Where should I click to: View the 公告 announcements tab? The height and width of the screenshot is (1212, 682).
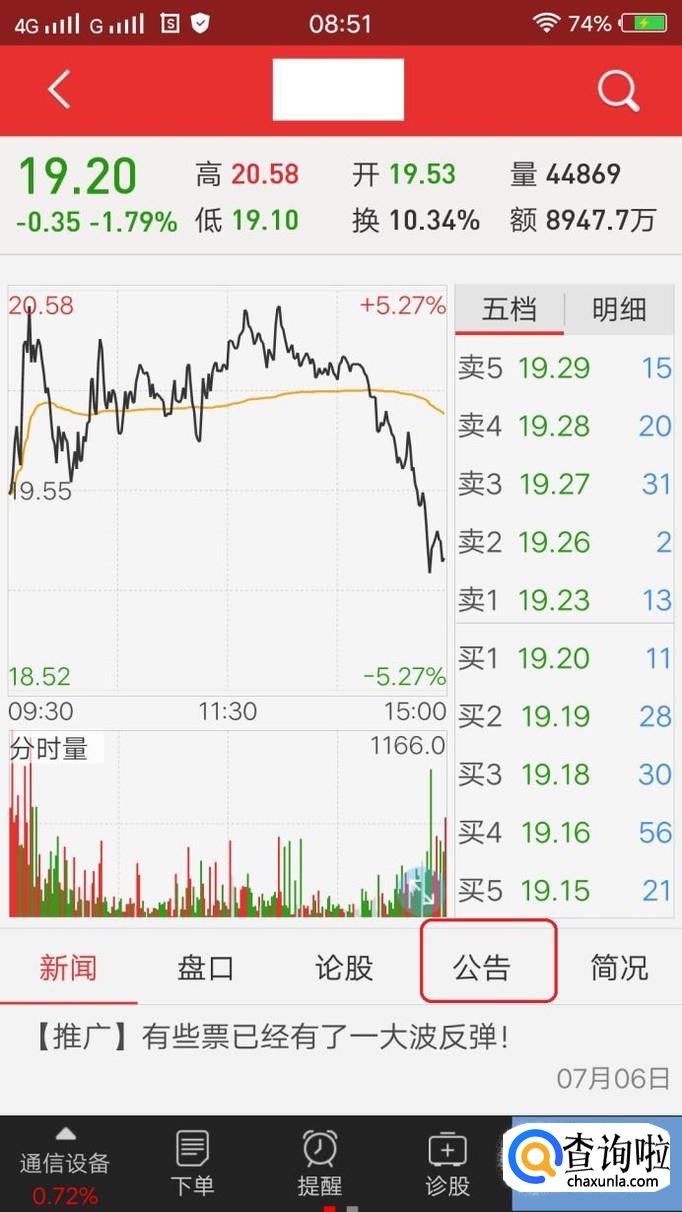[482, 967]
